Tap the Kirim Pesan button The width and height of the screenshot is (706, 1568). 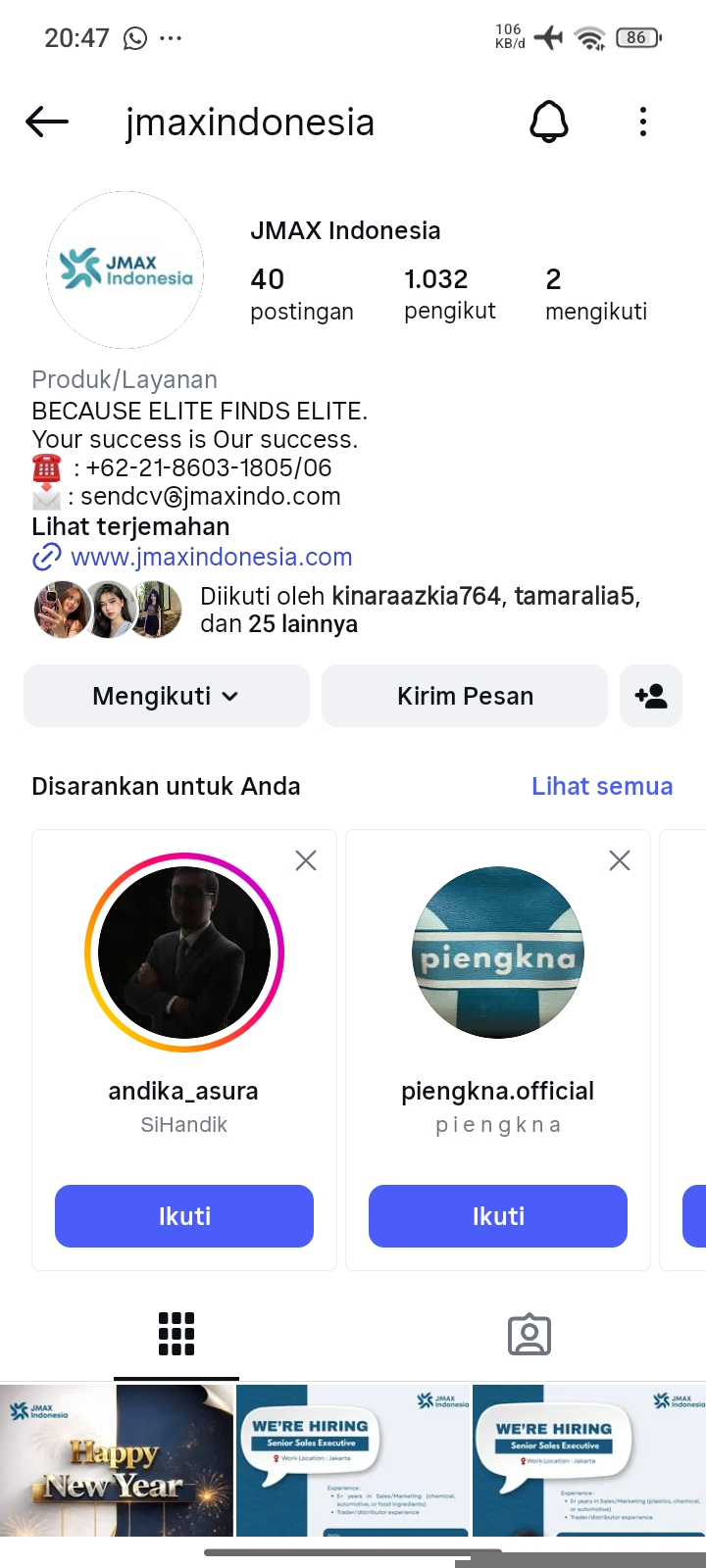click(x=465, y=696)
